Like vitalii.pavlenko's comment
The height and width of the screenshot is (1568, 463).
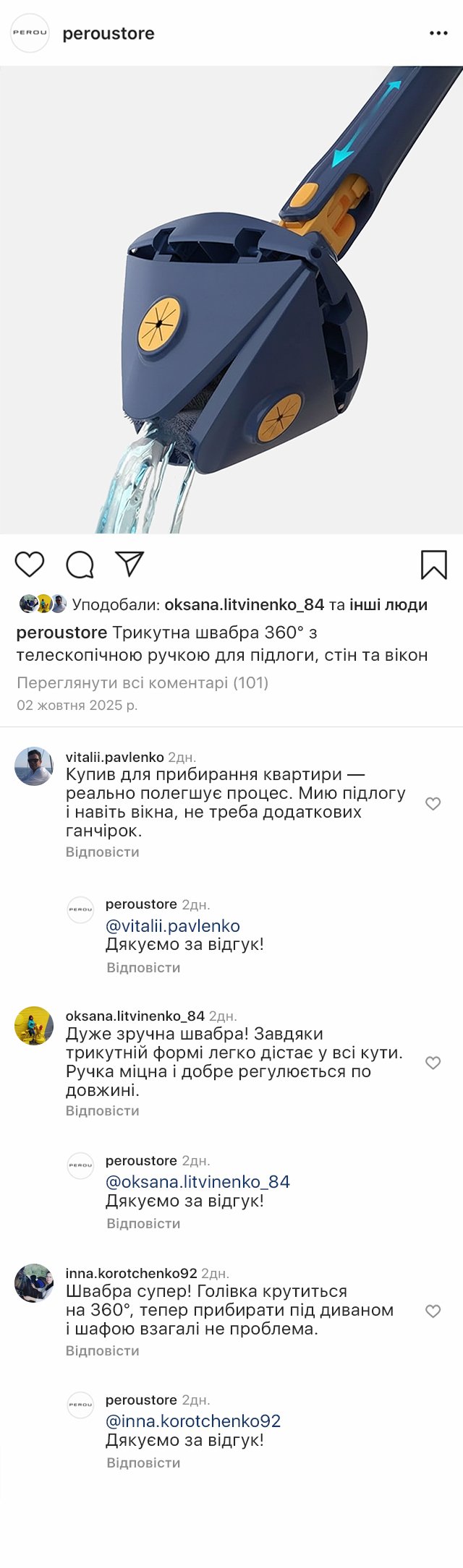433,804
